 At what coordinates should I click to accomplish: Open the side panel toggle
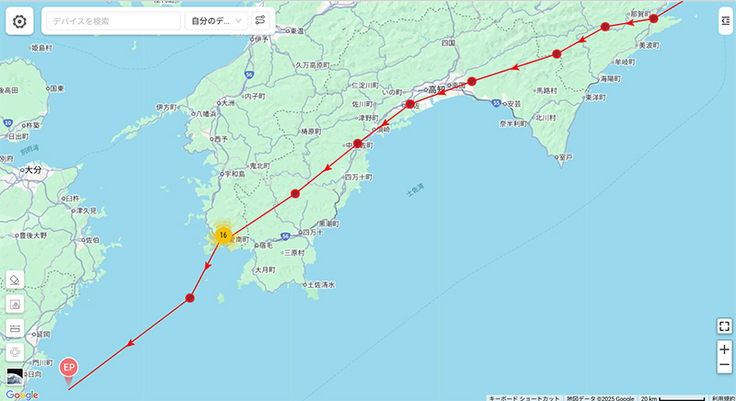coord(724,20)
